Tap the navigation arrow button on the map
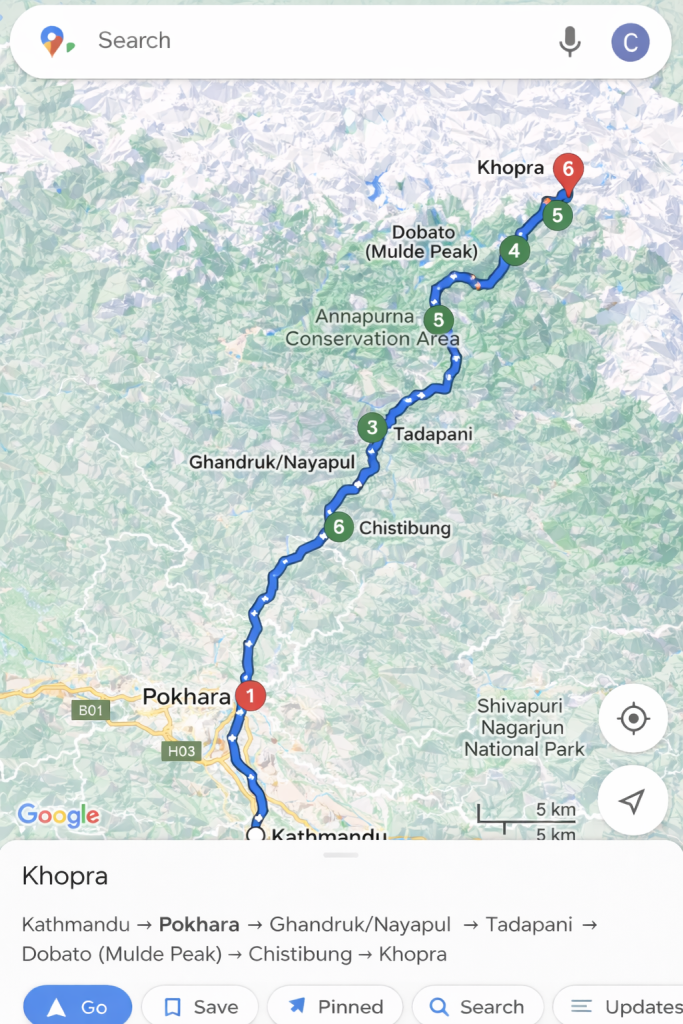 (x=632, y=800)
